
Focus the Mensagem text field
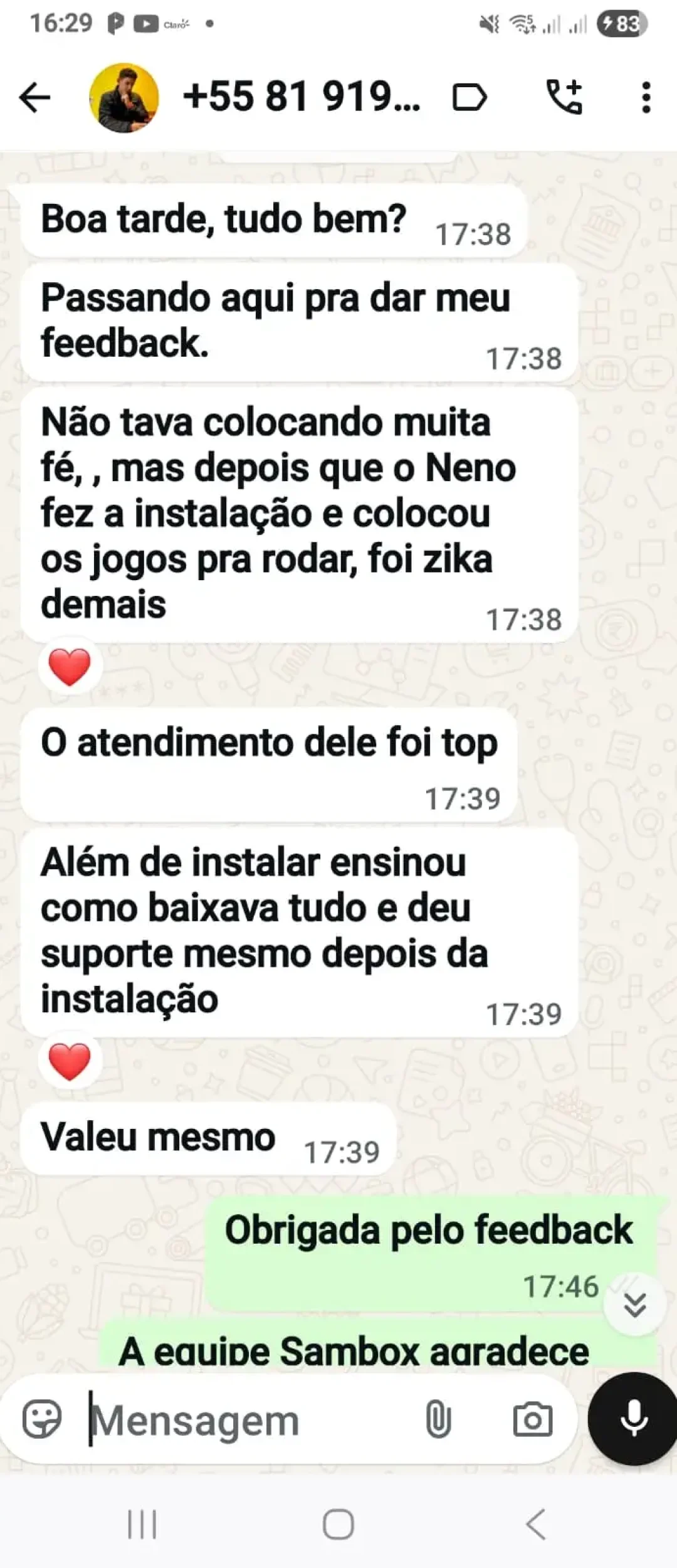(x=251, y=1420)
